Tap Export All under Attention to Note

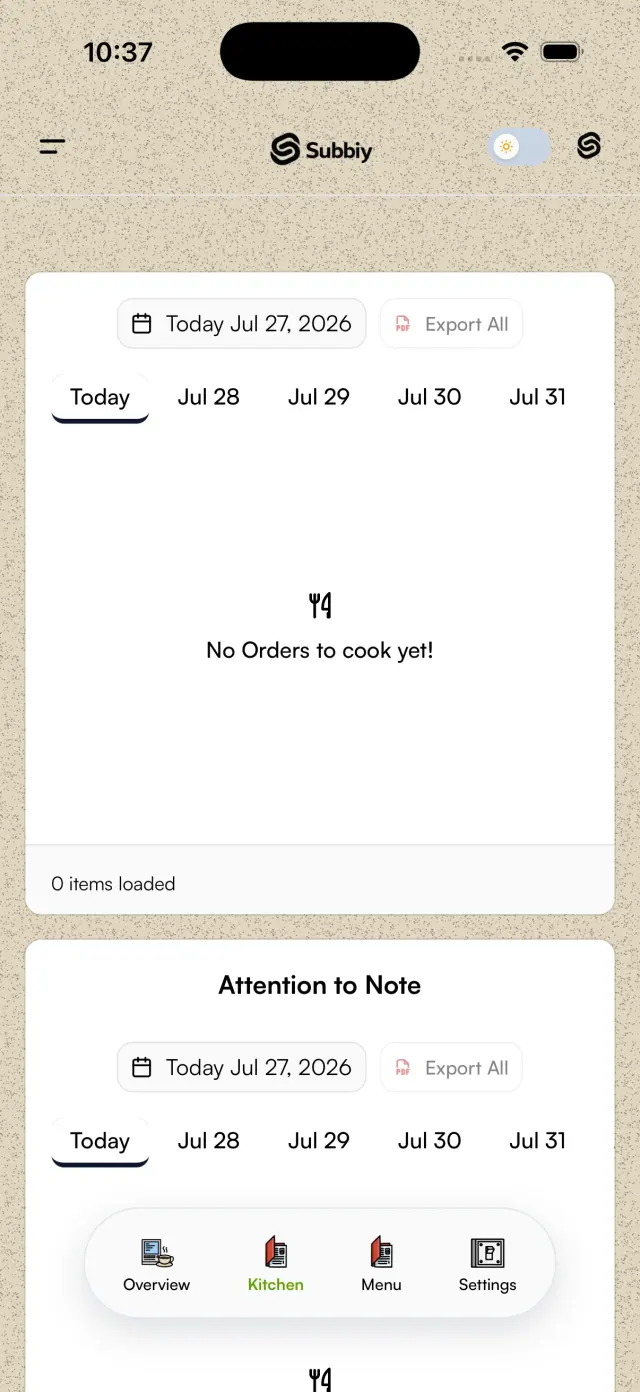(x=451, y=1068)
